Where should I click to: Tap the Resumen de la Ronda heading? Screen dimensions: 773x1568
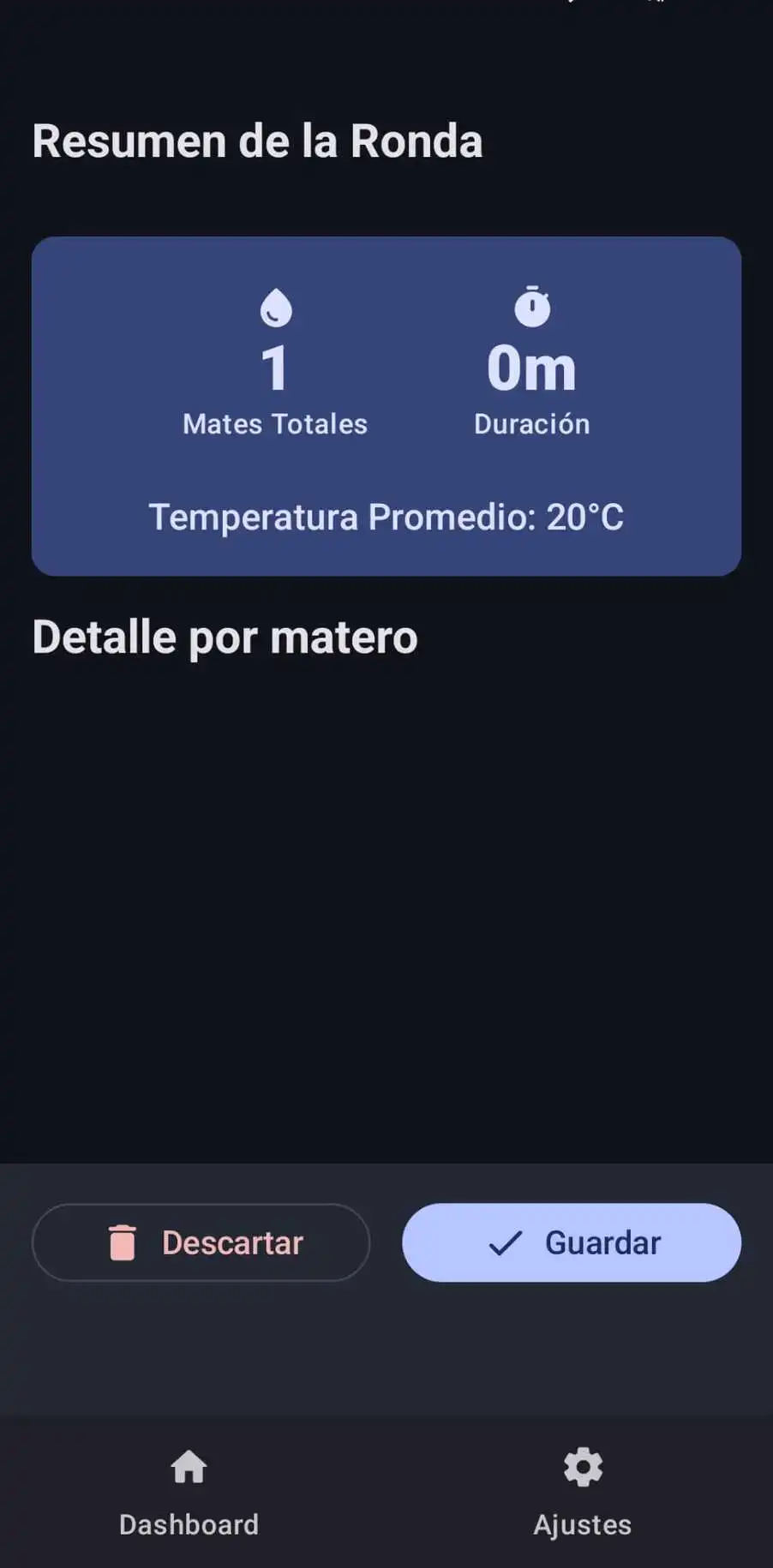point(257,140)
